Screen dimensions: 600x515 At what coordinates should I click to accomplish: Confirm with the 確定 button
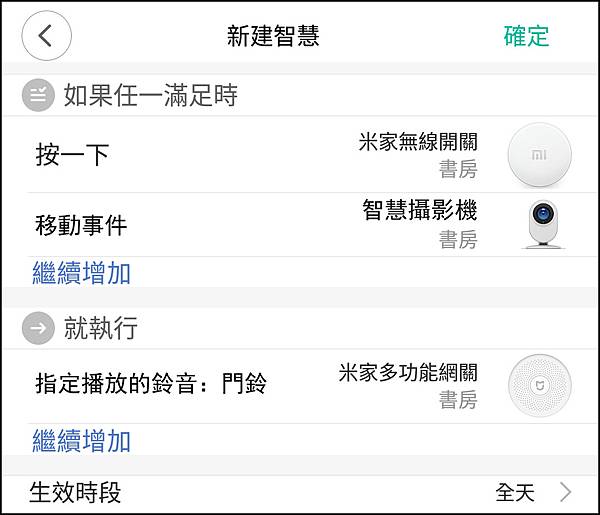(x=526, y=37)
